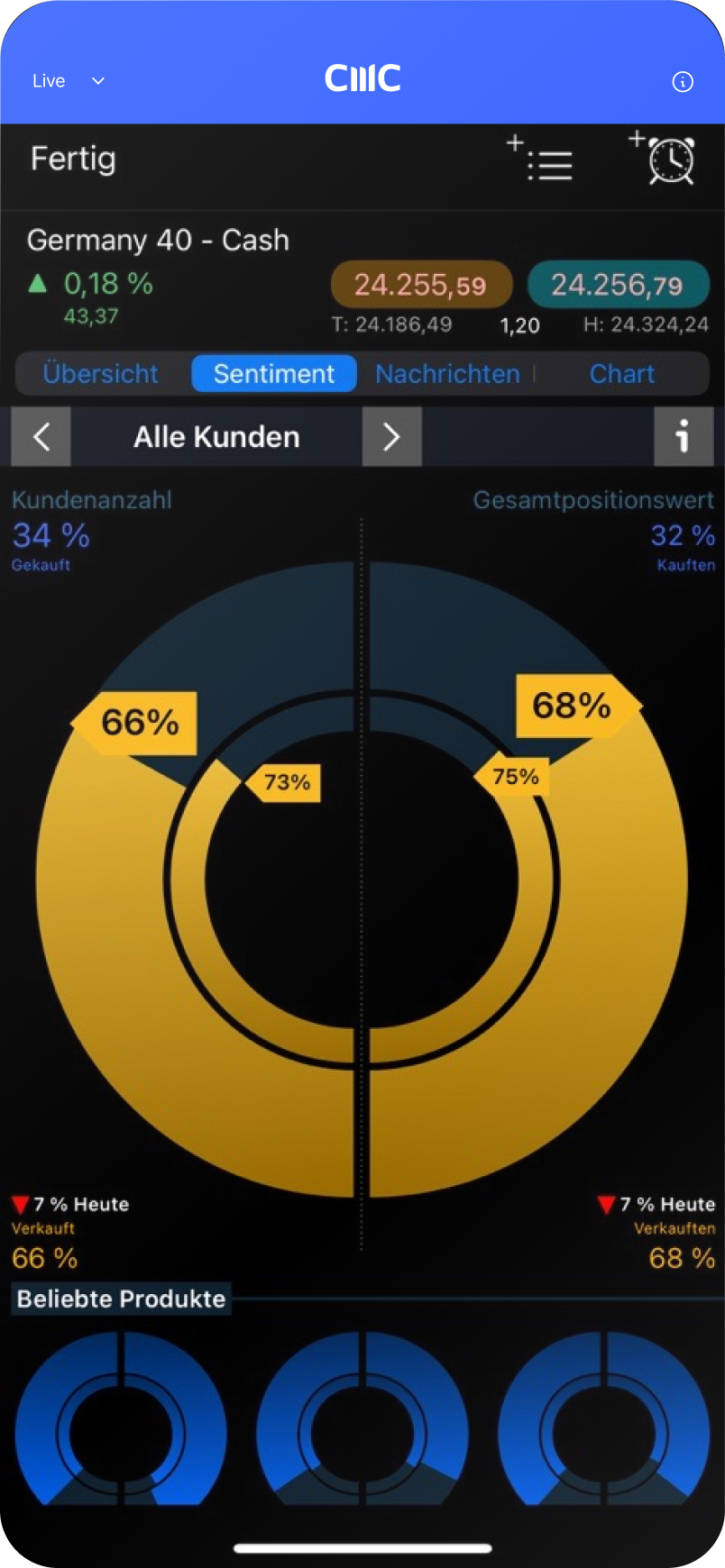
Task: Go to next client group arrow
Action: pyautogui.click(x=391, y=437)
